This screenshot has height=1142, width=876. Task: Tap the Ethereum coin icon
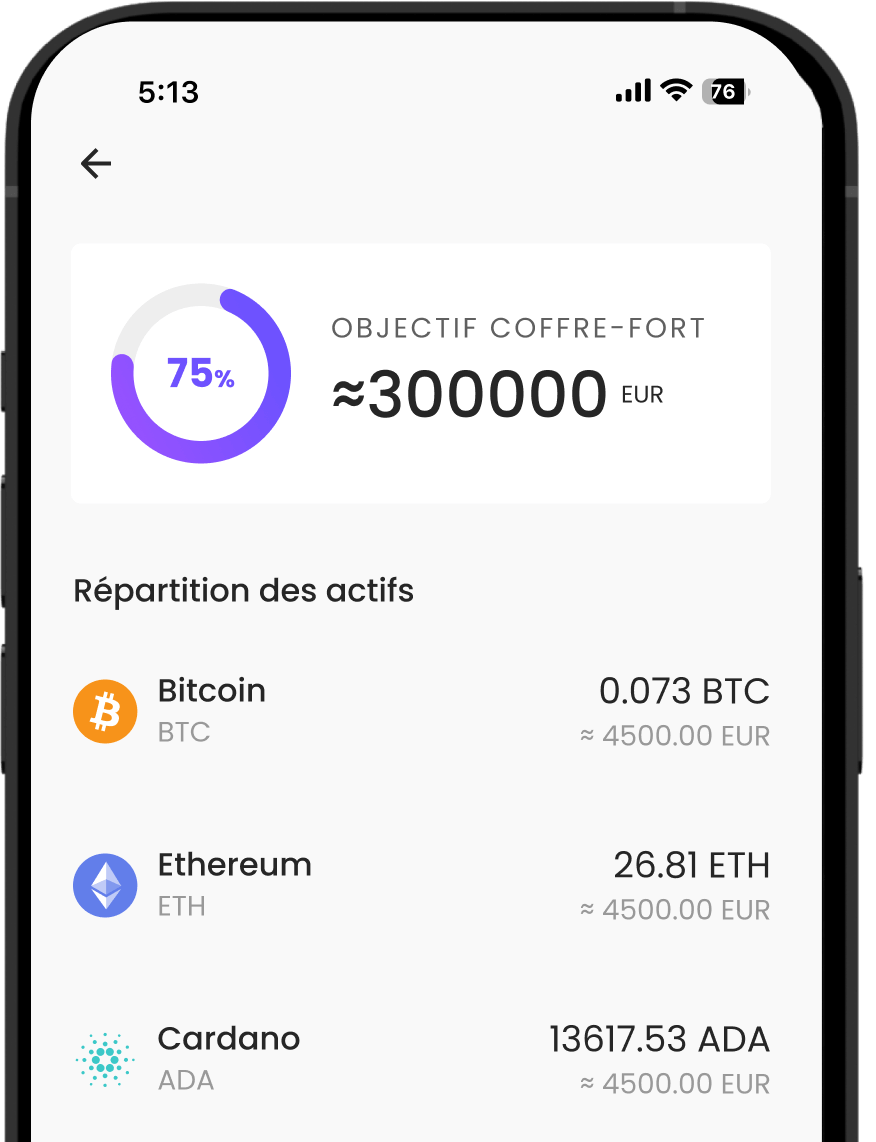click(104, 885)
